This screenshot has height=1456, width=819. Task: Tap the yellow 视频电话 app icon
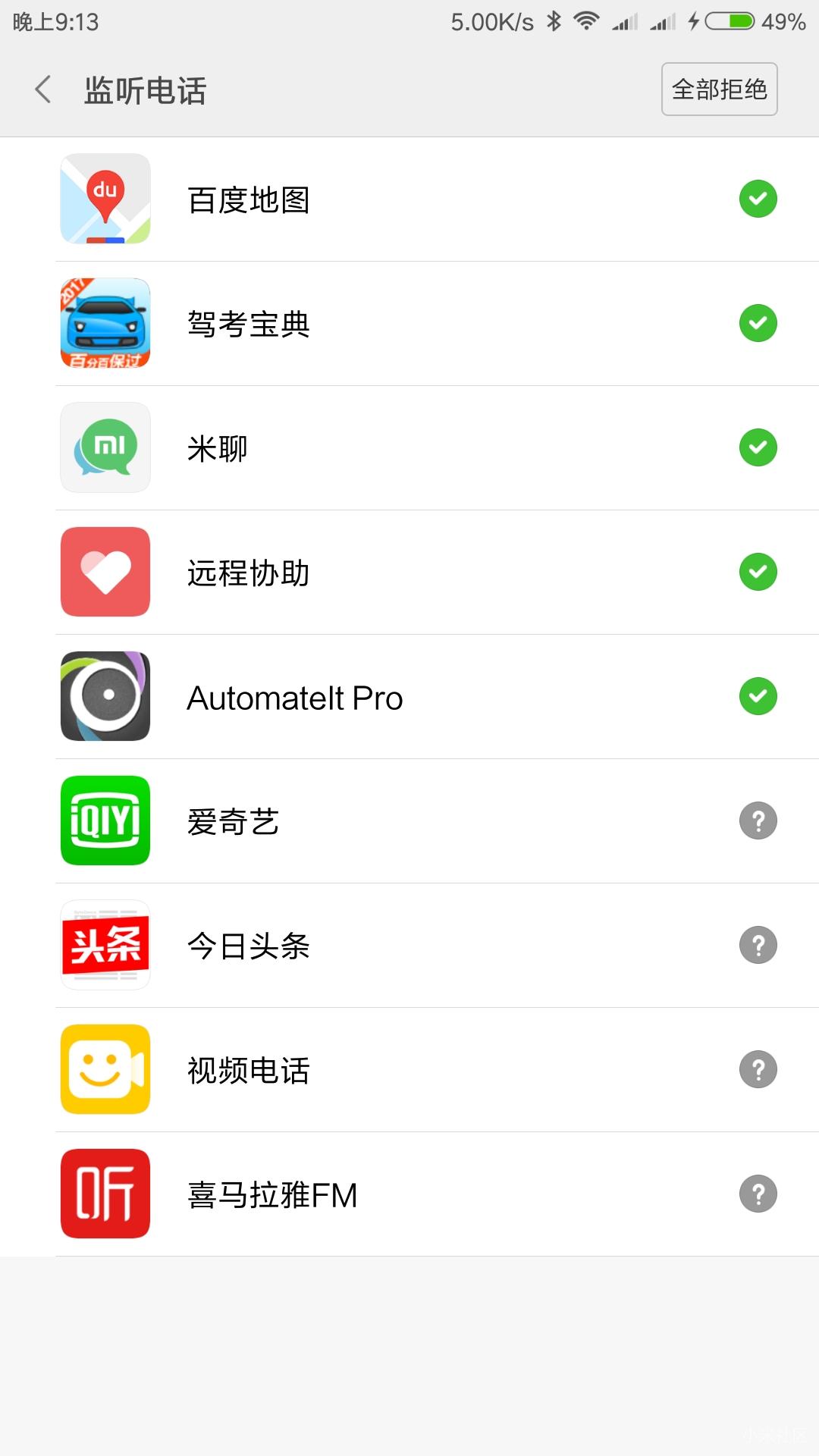click(105, 1069)
